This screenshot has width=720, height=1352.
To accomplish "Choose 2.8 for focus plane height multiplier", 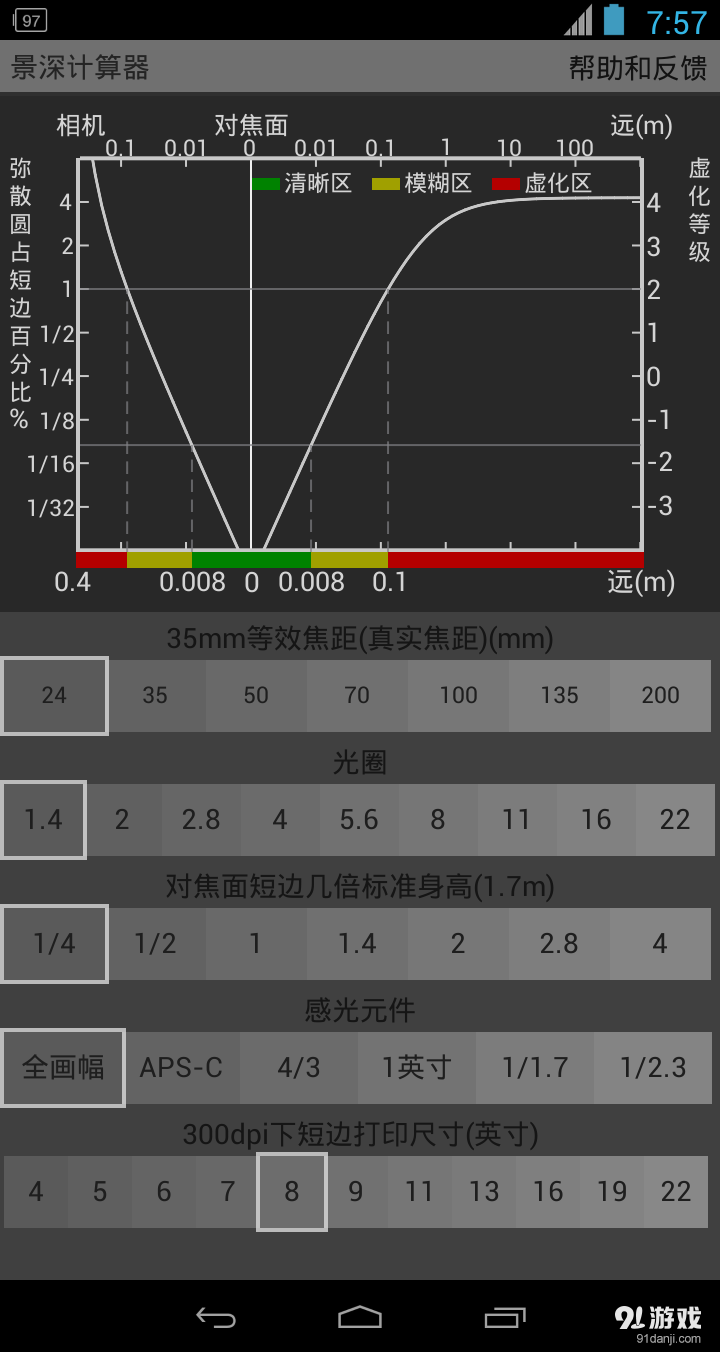I will pyautogui.click(x=559, y=943).
